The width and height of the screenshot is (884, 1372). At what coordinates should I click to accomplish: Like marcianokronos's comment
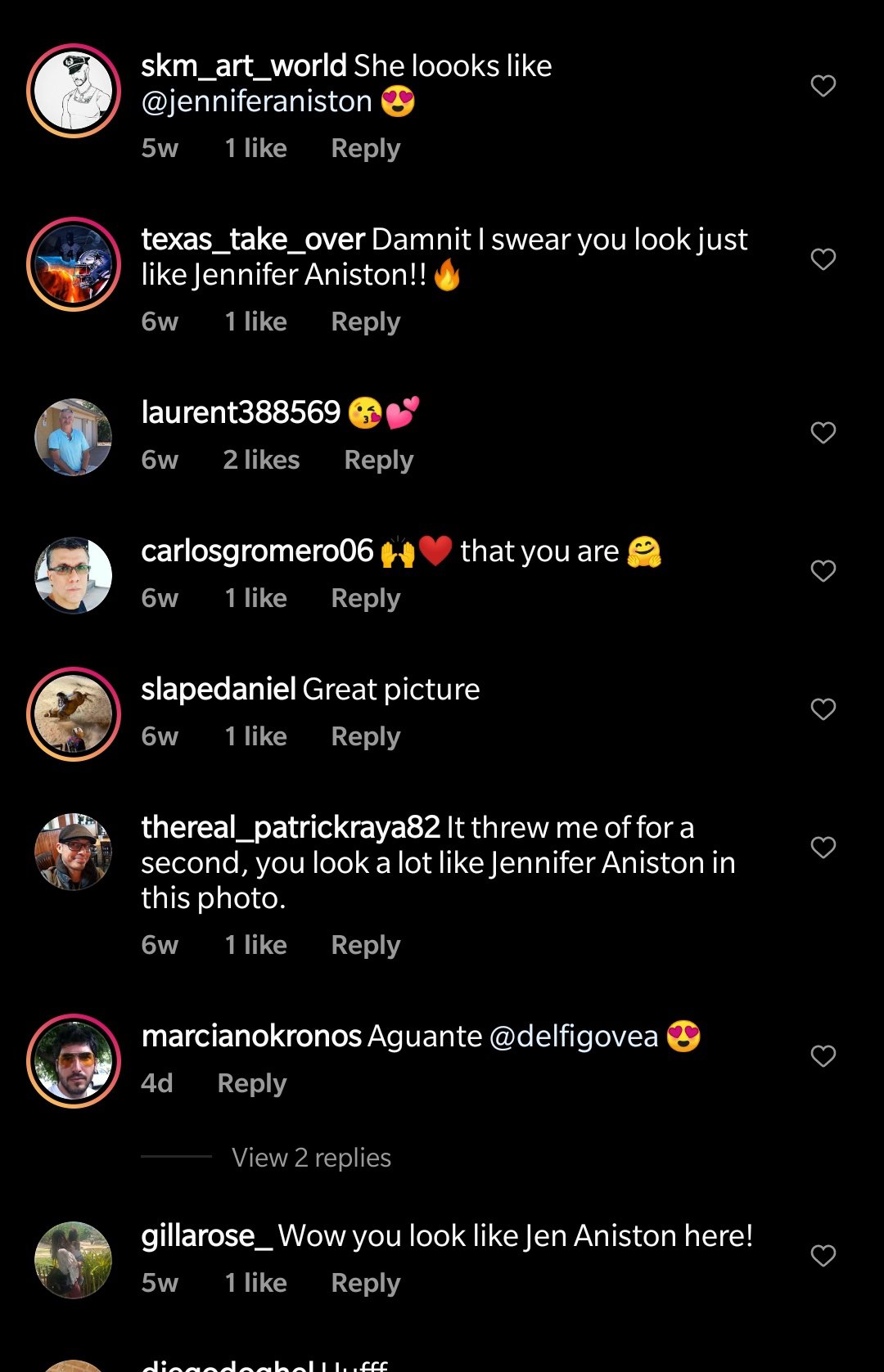pos(823,1056)
